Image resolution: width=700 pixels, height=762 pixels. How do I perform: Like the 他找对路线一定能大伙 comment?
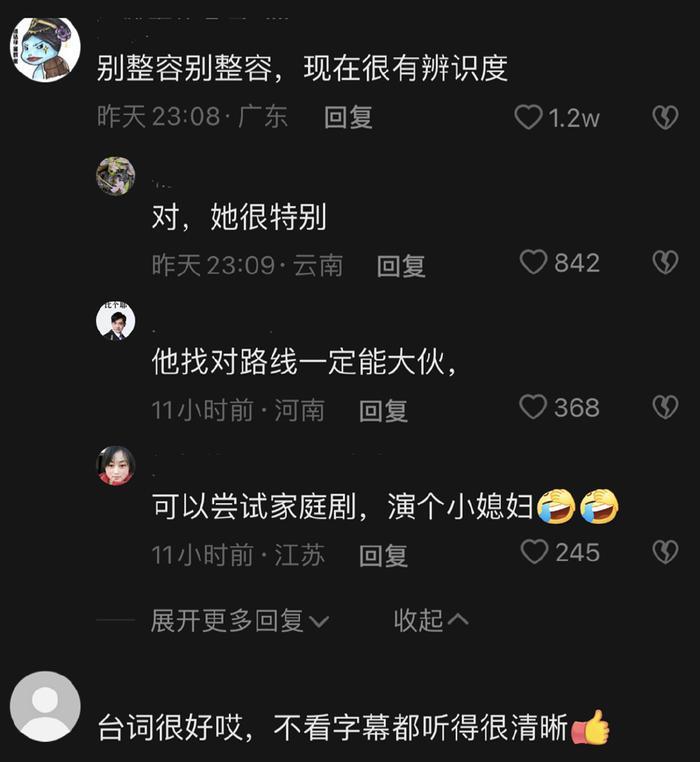coord(534,407)
